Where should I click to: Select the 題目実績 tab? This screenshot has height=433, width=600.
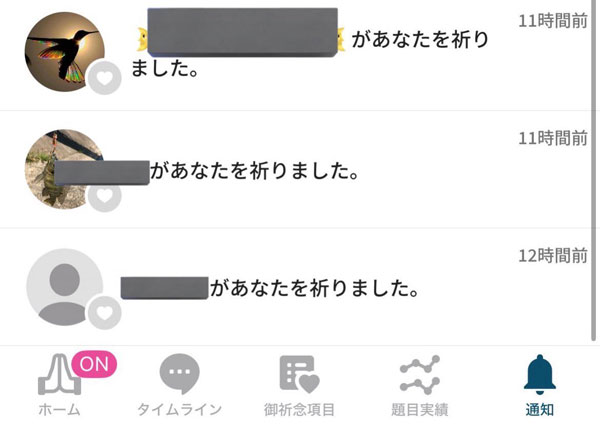click(419, 385)
